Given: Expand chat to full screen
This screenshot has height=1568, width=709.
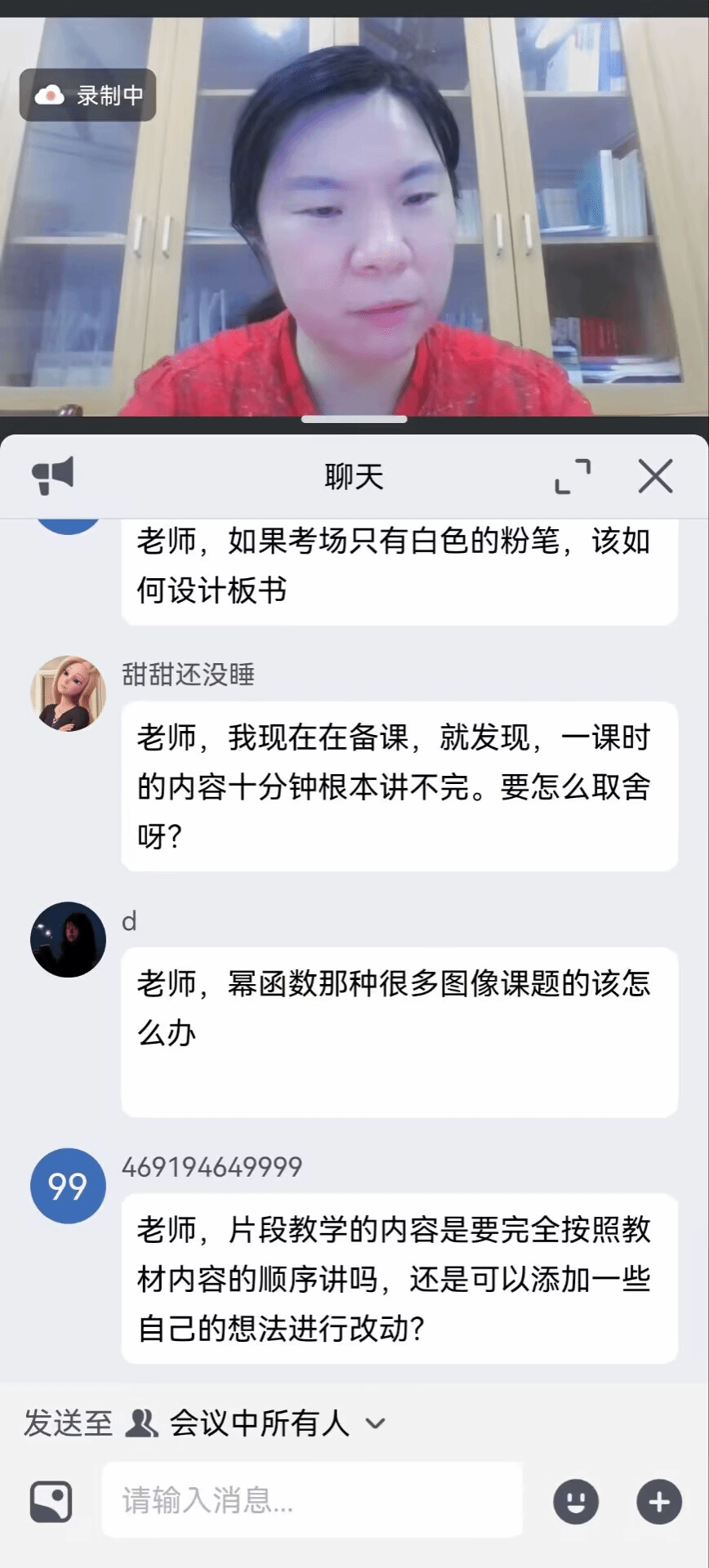Looking at the screenshot, I should [x=573, y=476].
